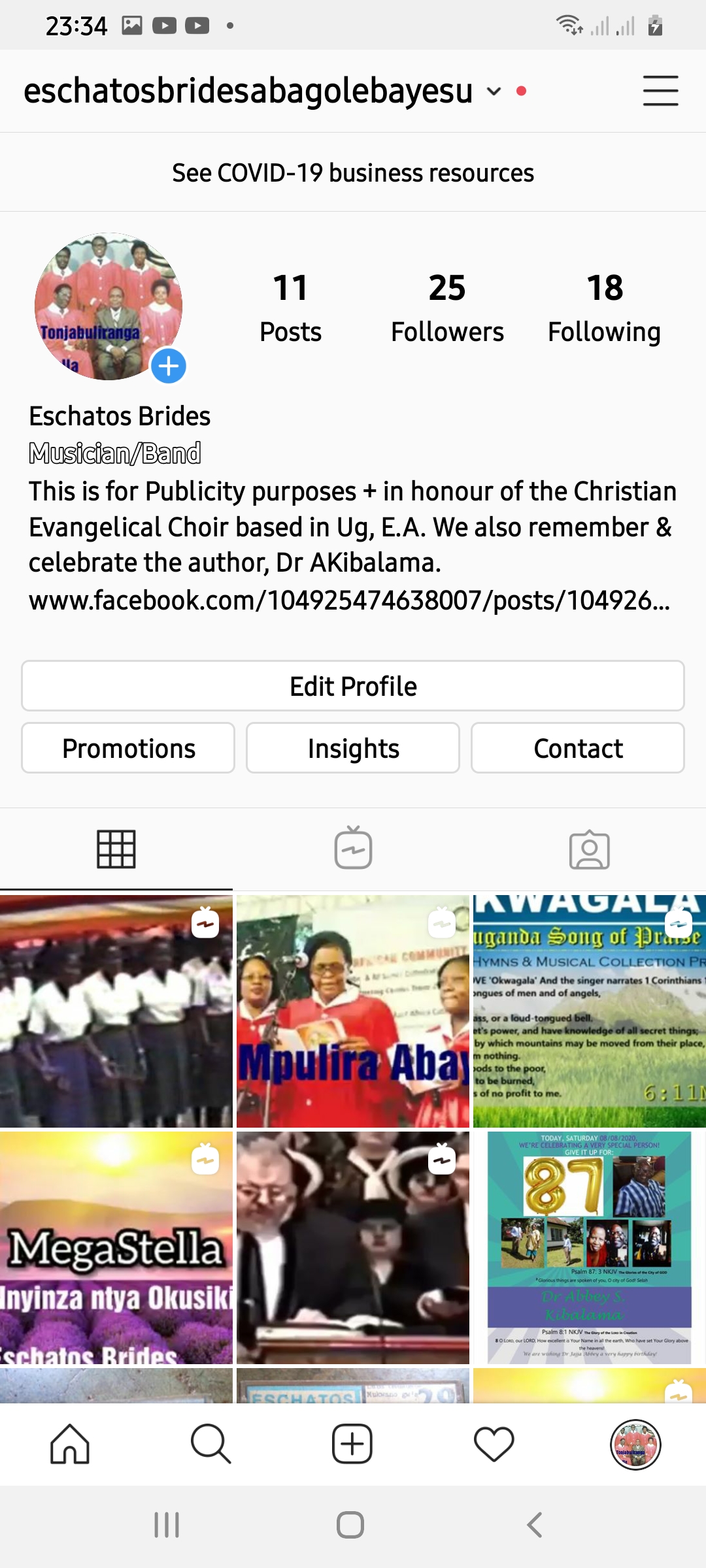Switch to the IGTV tab
706x1568 pixels.
pyautogui.click(x=353, y=849)
